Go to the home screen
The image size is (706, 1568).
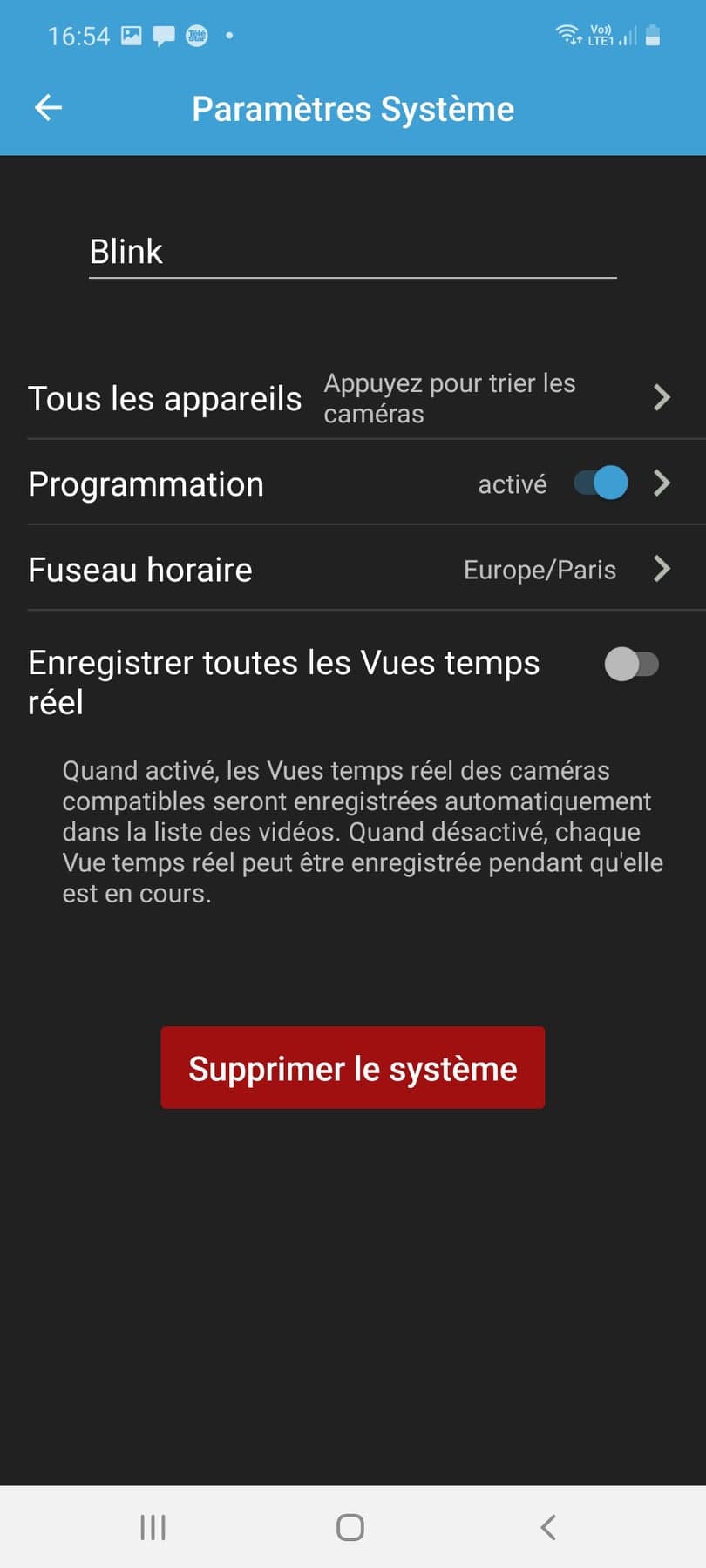click(x=350, y=1526)
